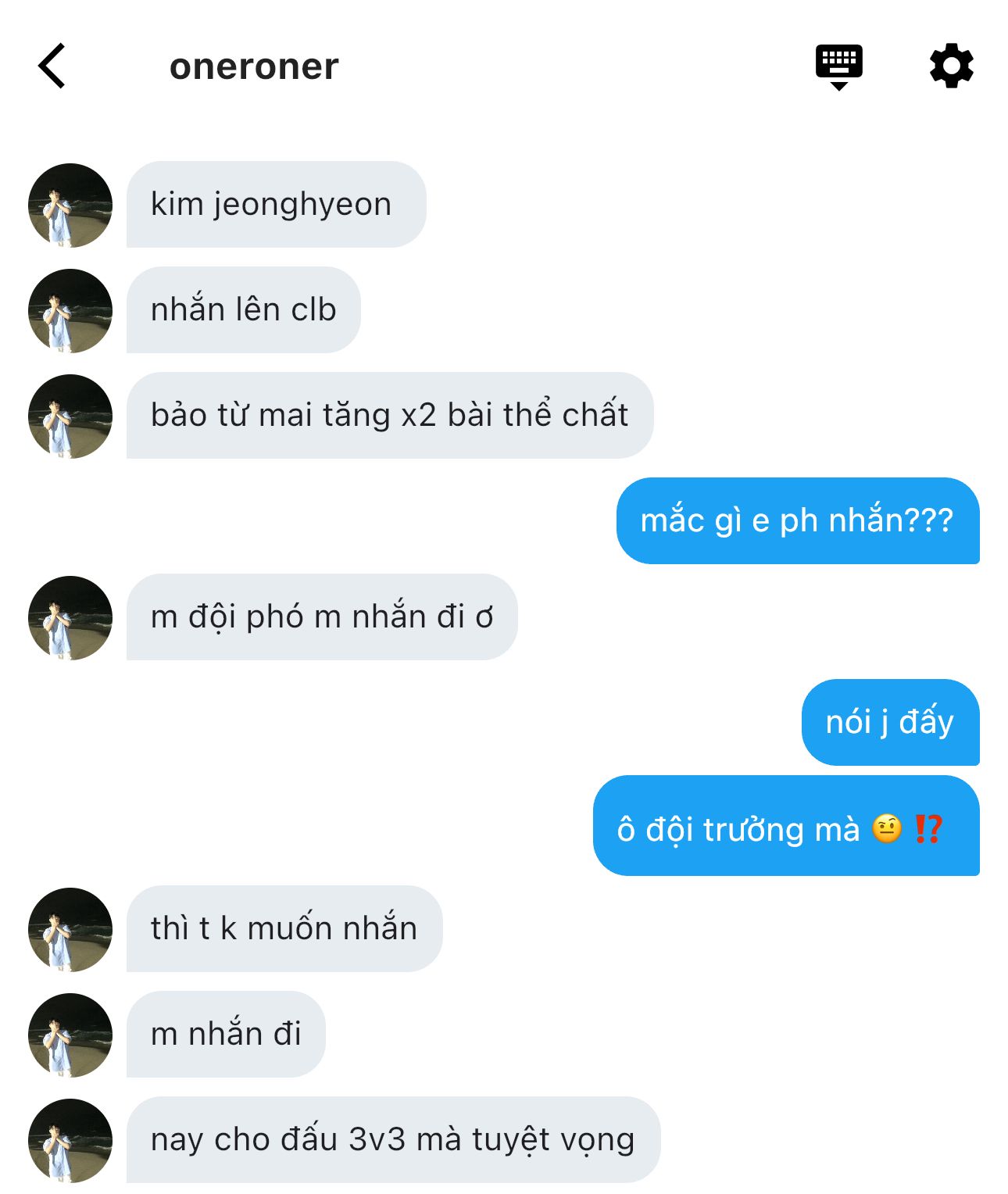The height and width of the screenshot is (1194, 1008).
Task: Tap the keyboard icon in header
Action: pyautogui.click(x=838, y=66)
